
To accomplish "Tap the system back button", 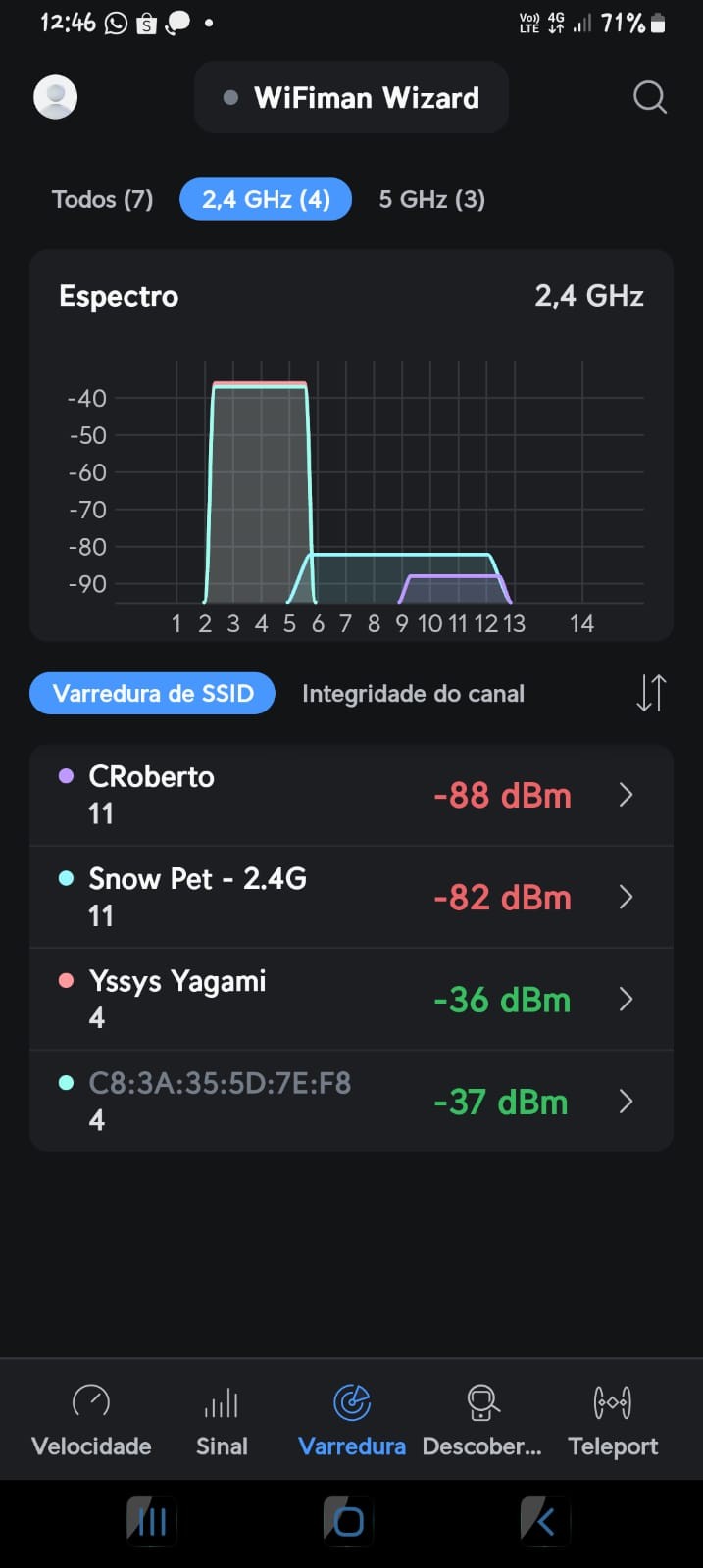I will [544, 1522].
